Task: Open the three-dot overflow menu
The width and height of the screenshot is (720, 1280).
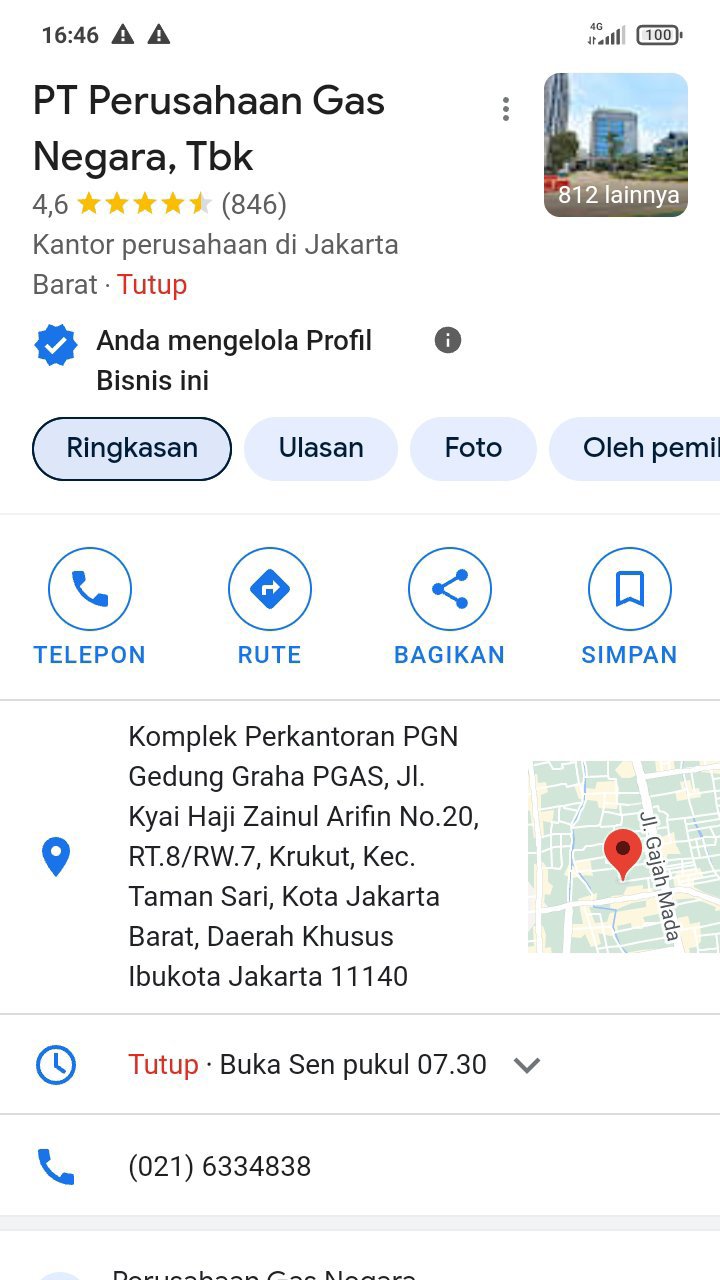Action: click(x=506, y=109)
